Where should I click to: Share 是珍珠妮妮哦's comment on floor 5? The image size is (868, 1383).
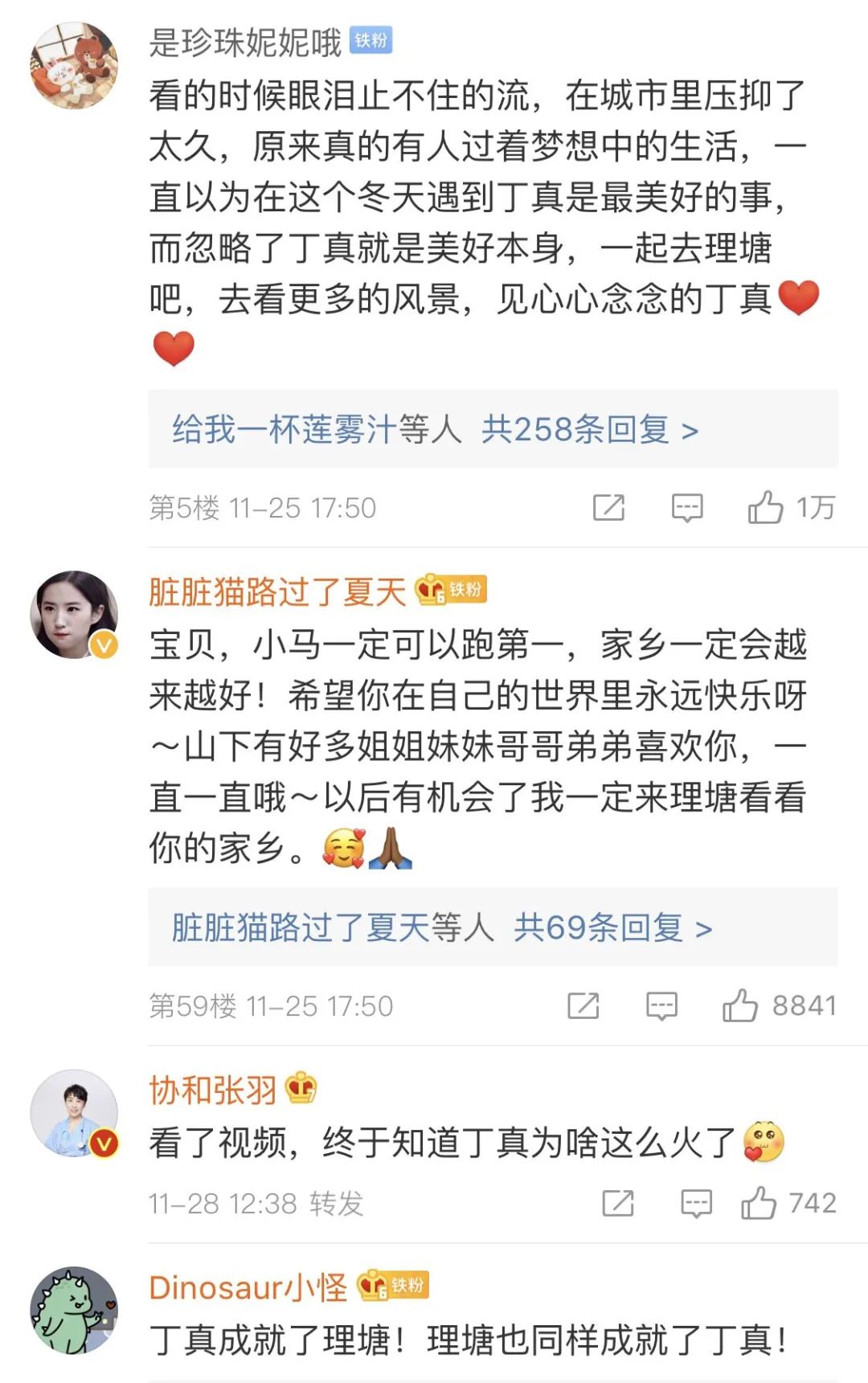(x=608, y=508)
